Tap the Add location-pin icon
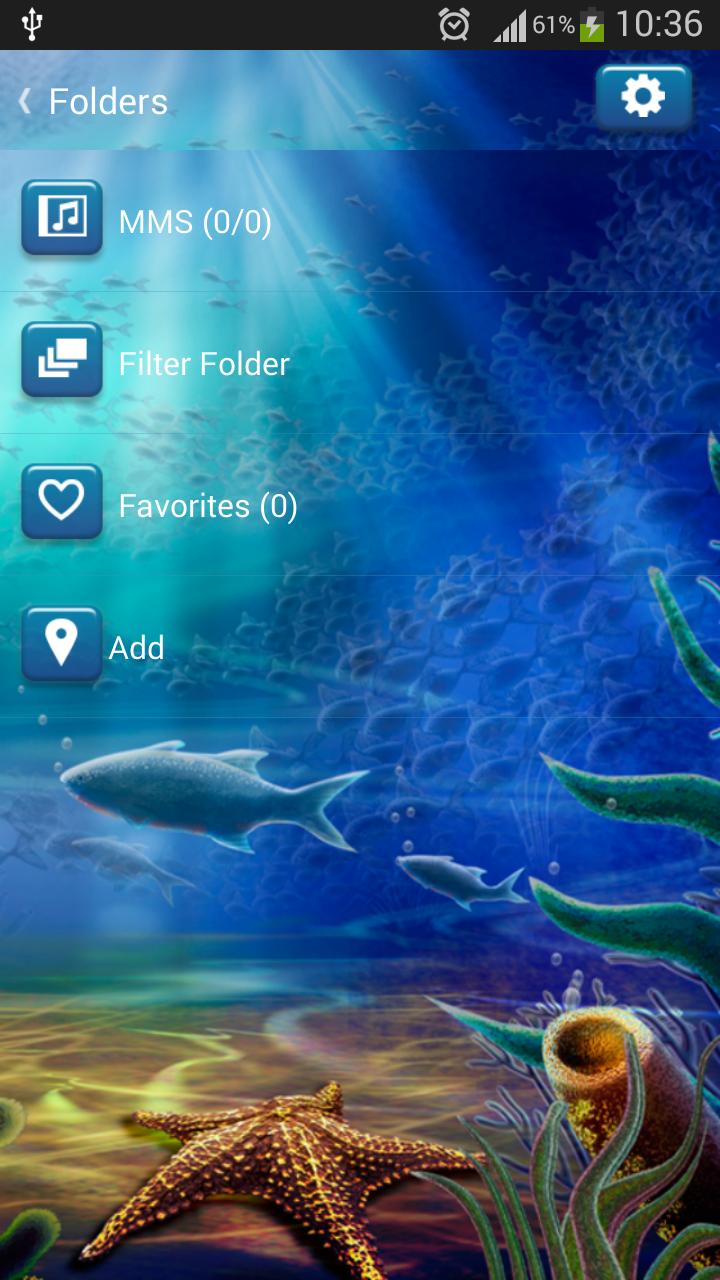 pos(62,644)
